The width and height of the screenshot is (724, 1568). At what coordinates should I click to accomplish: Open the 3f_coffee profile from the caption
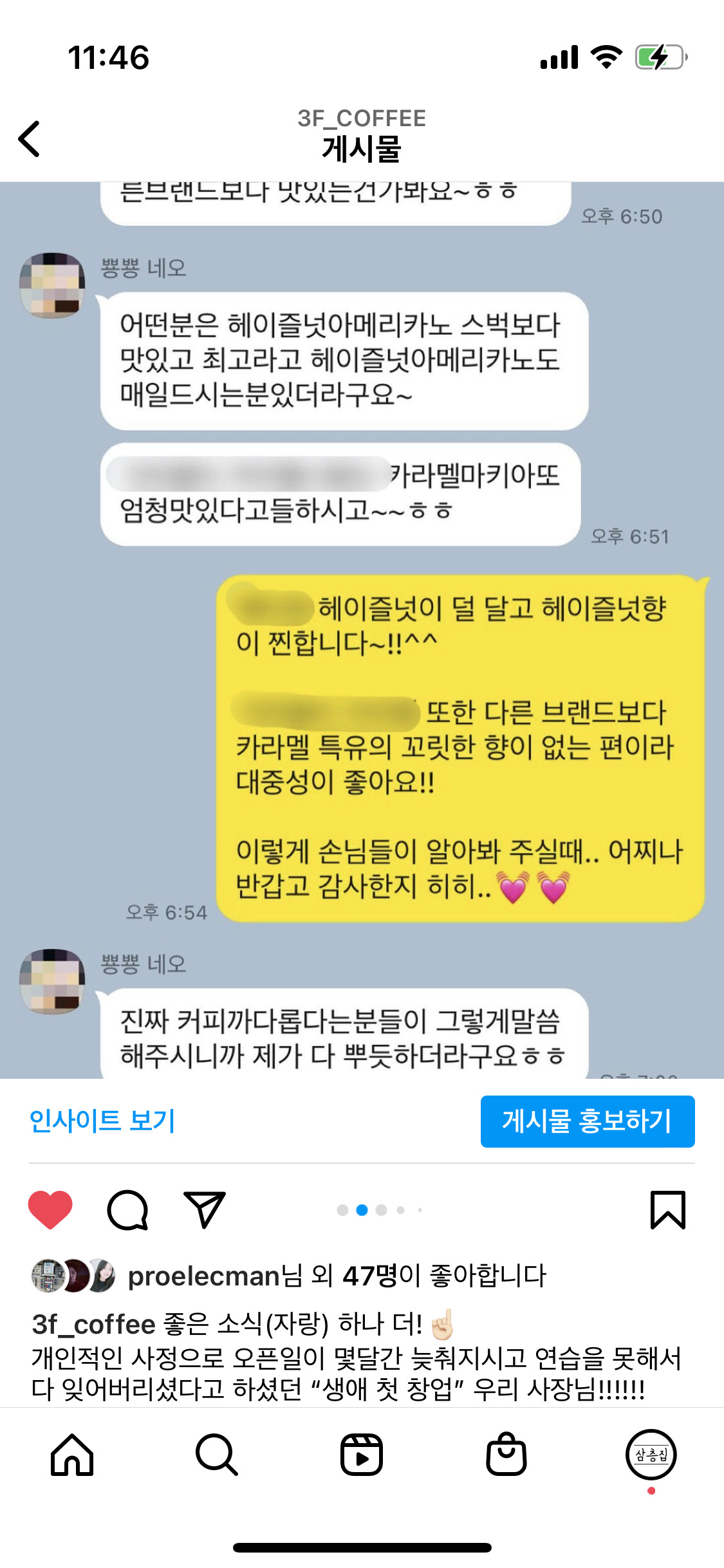[x=94, y=1324]
